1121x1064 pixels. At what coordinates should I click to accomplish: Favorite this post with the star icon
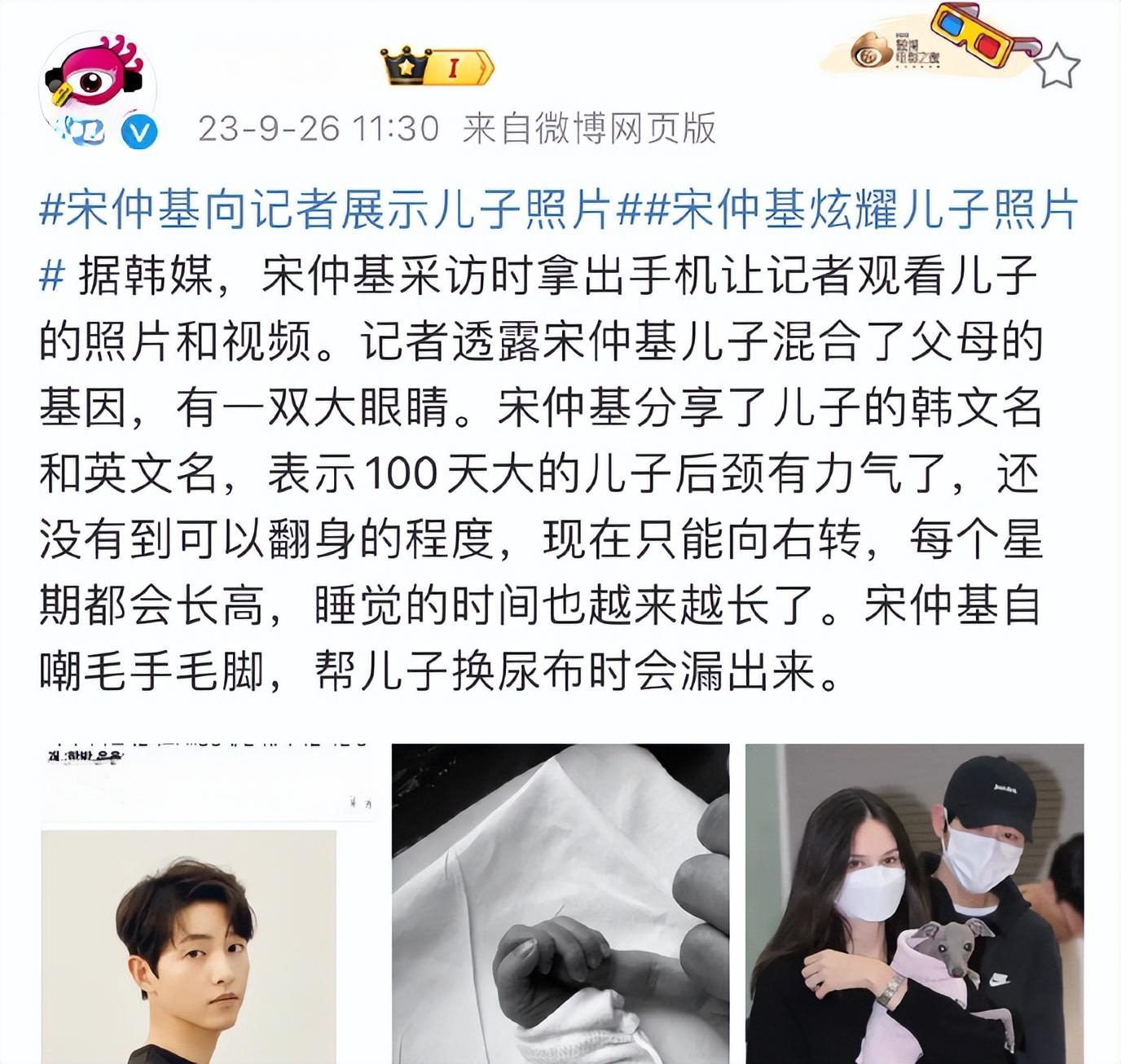coord(1057,67)
